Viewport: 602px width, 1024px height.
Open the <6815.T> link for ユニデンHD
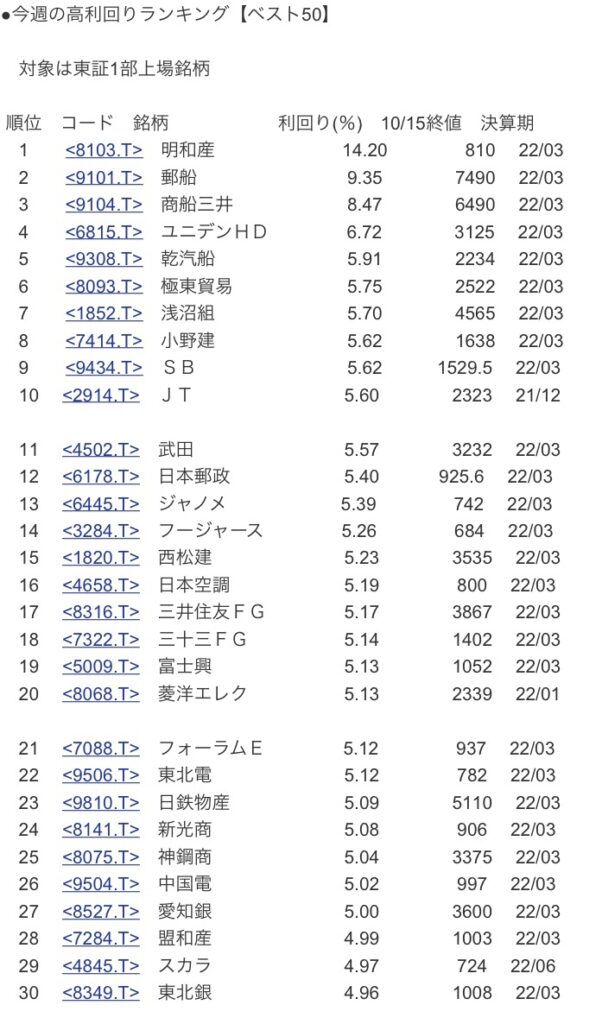coord(104,232)
